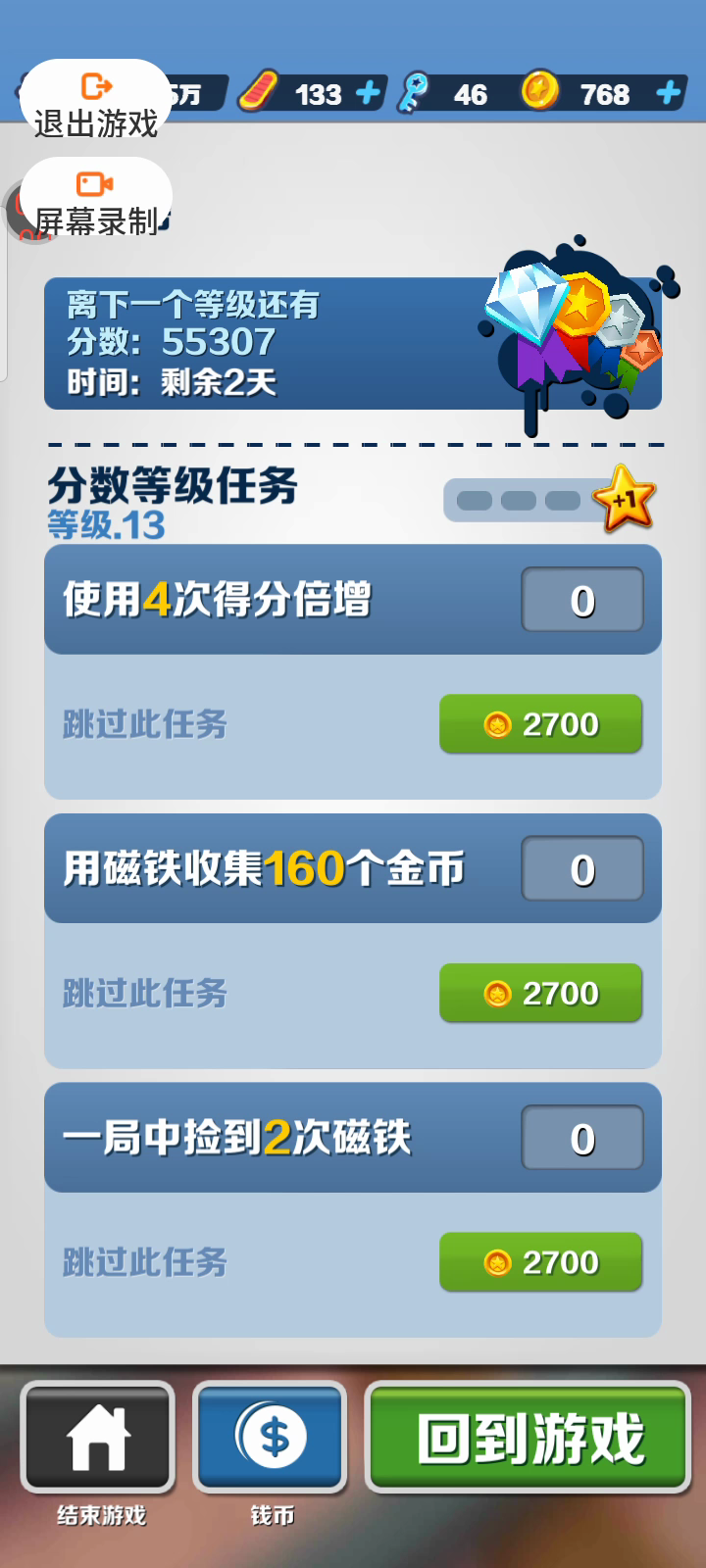Image resolution: width=706 pixels, height=1568 pixels.
Task: End the run with the 结束游戏 home button
Action: click(98, 1438)
